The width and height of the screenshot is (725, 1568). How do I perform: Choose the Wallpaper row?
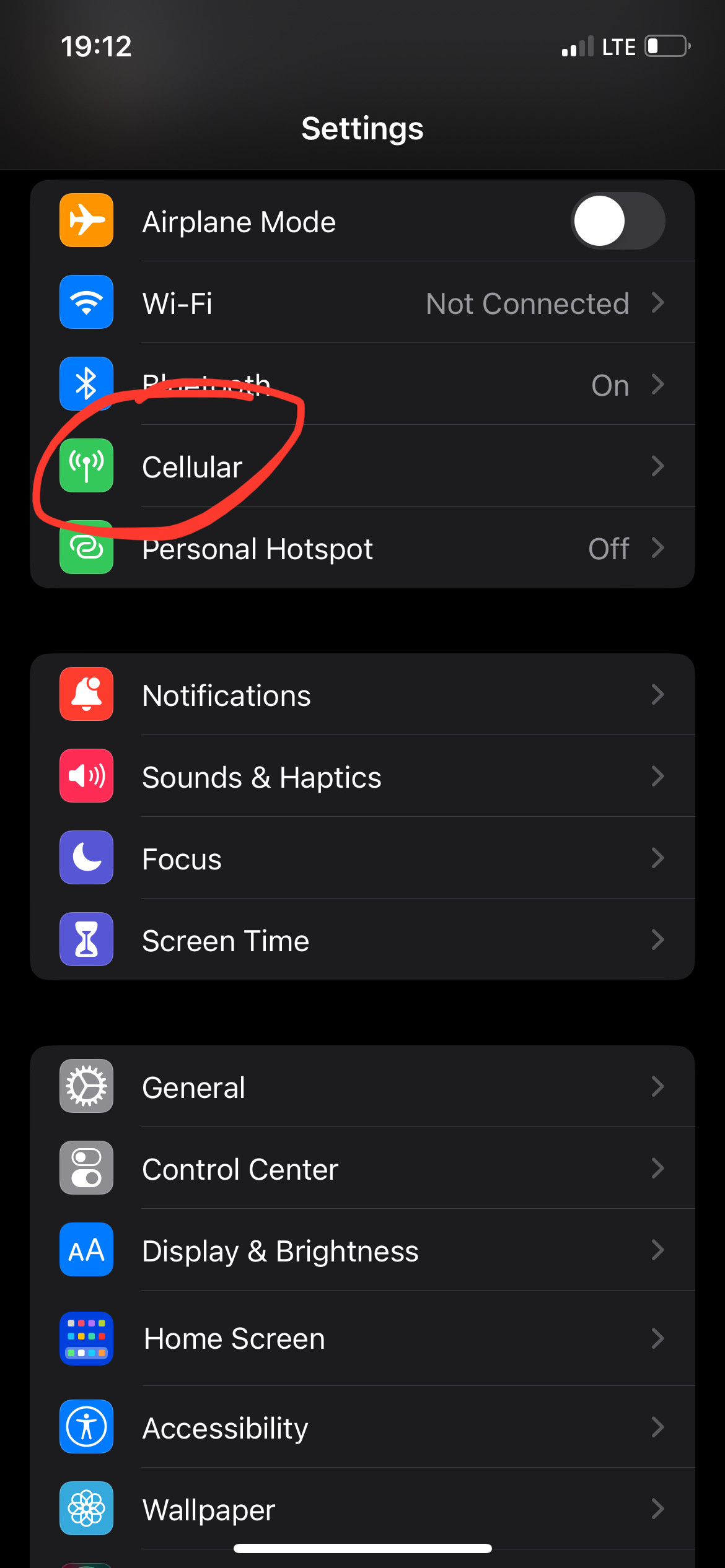362,1509
